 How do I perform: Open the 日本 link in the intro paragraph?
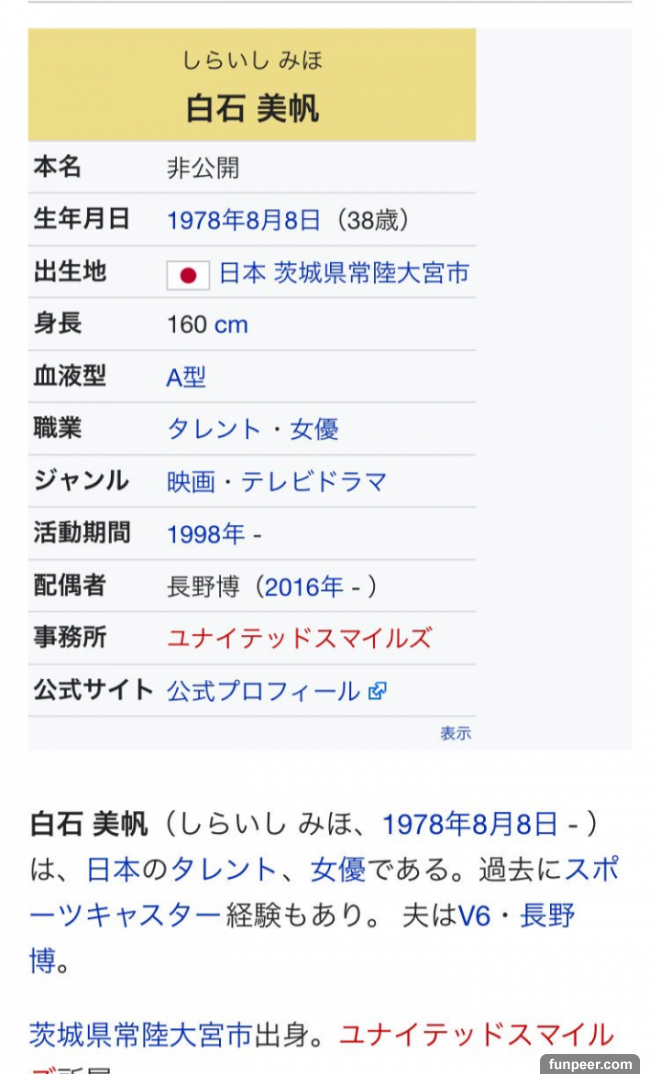click(x=112, y=869)
